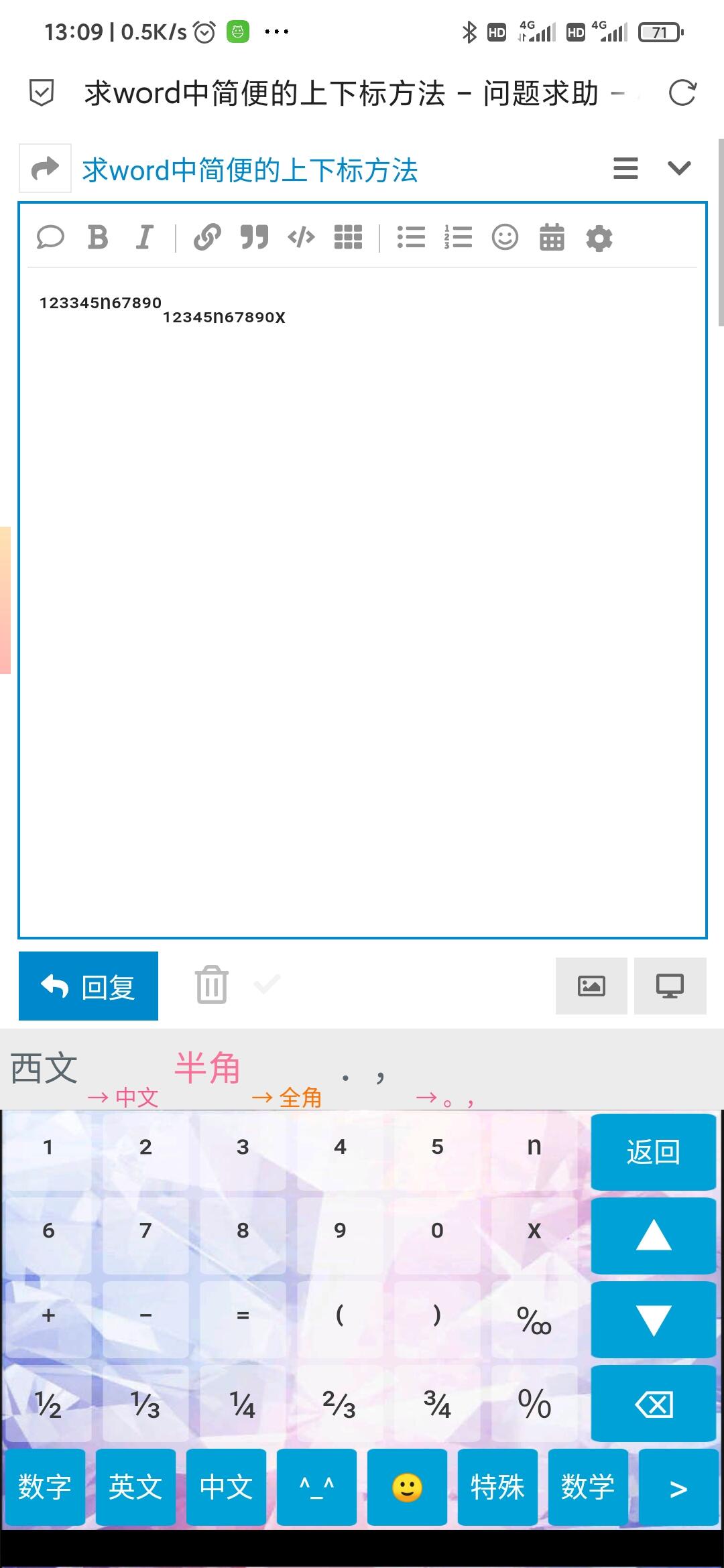
Task: Collapse the composer with down chevron
Action: (679, 168)
